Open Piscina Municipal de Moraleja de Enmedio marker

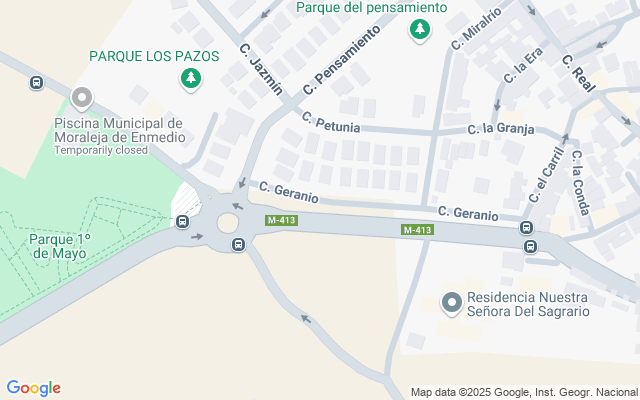pyautogui.click(x=82, y=99)
